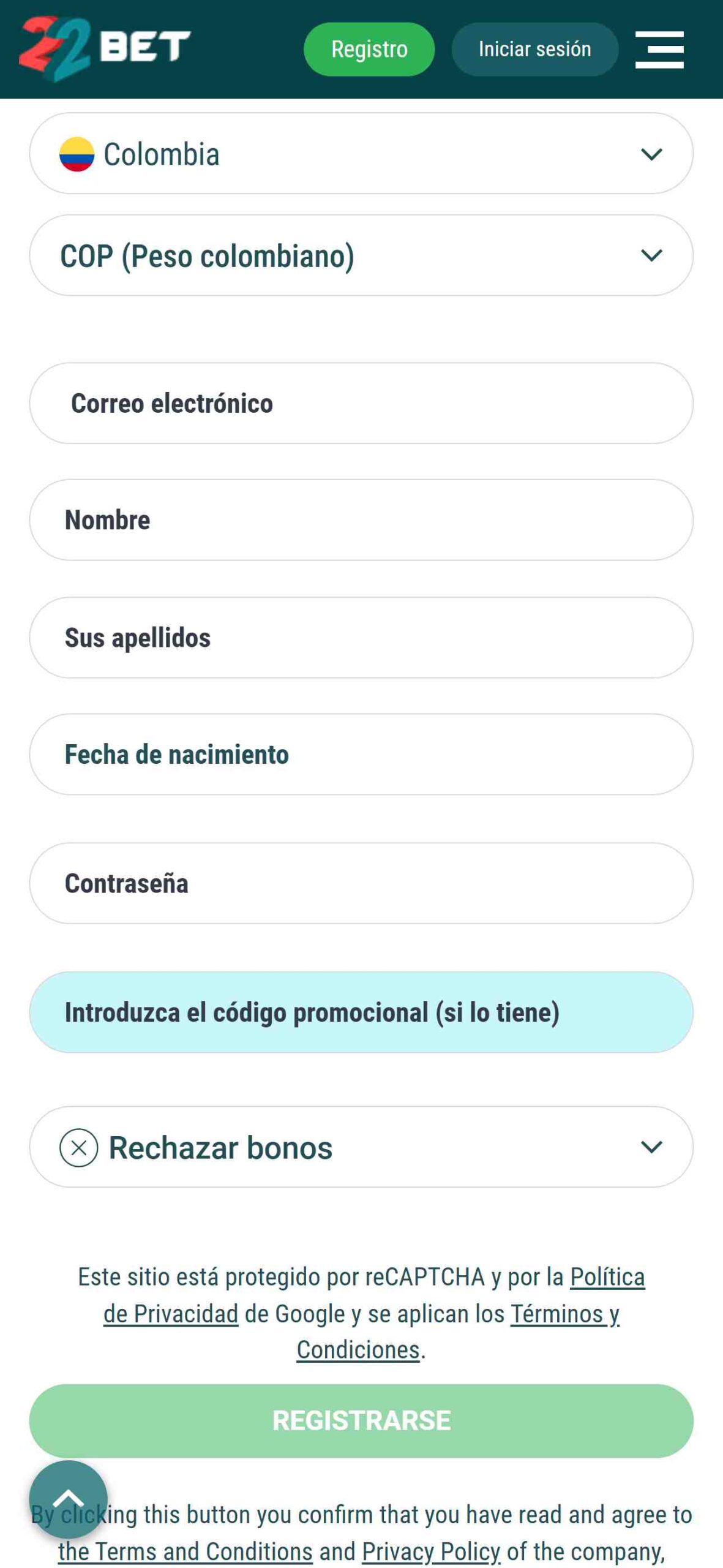Viewport: 723px width, 1568px height.
Task: Focus the Correo electrónico field
Action: tap(361, 403)
